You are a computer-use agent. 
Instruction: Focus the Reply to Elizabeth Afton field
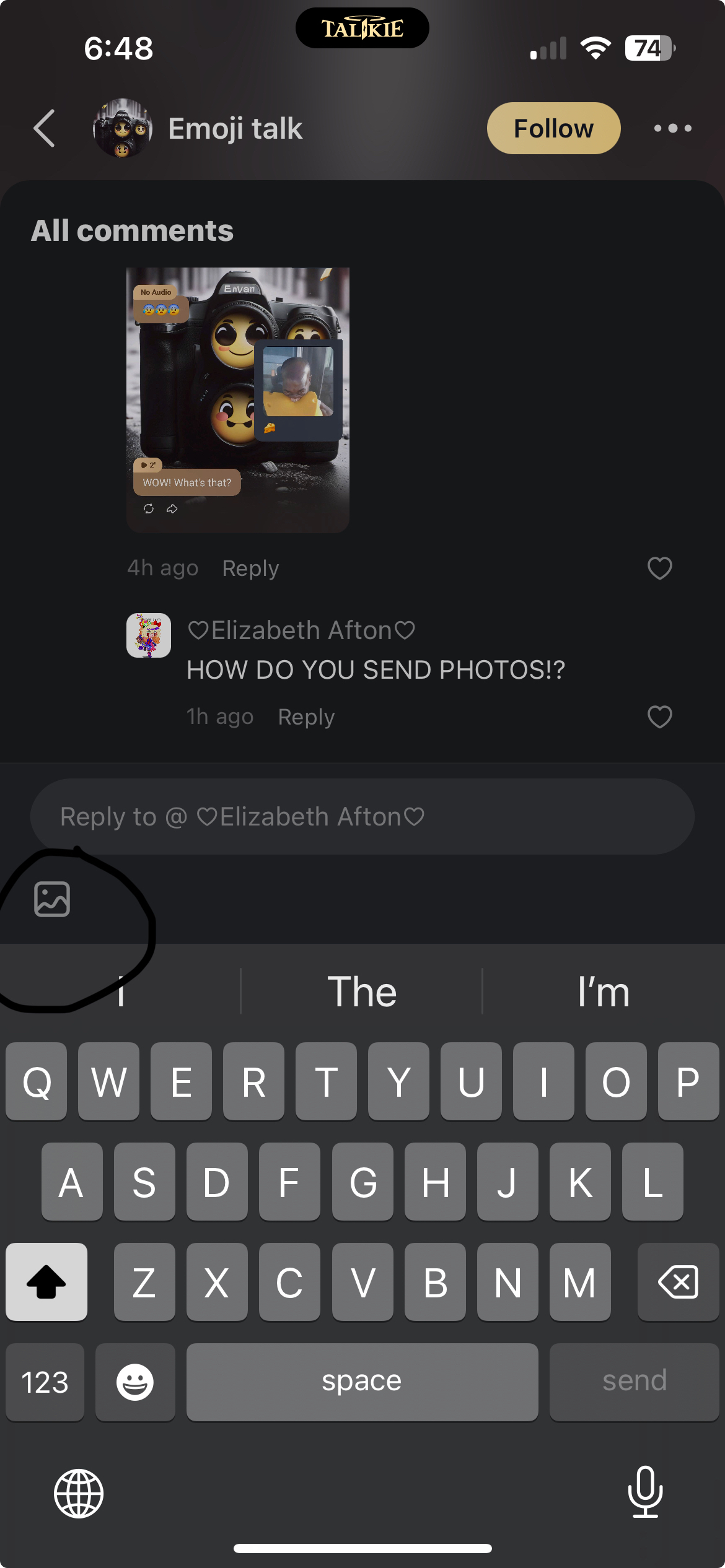pos(362,817)
